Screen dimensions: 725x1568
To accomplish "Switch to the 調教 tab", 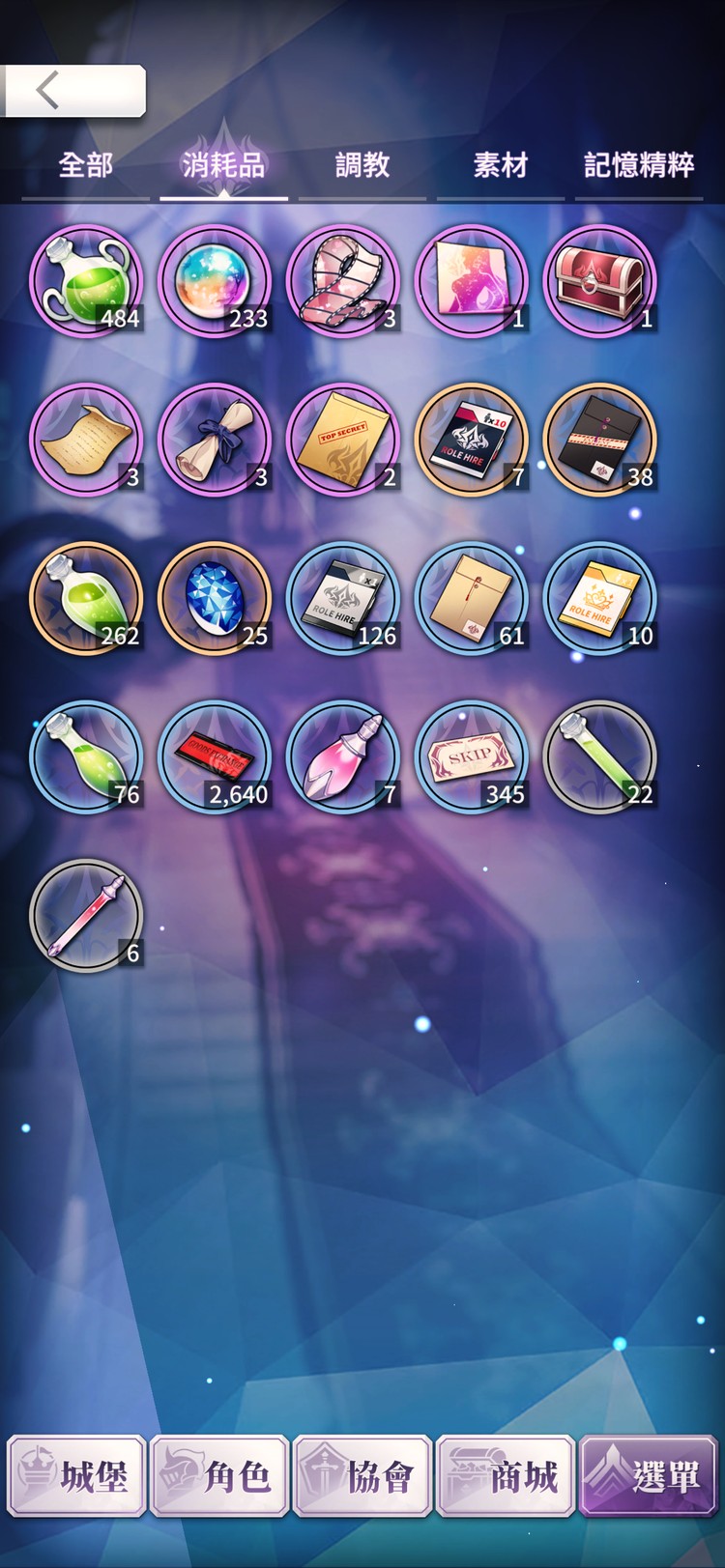I will point(362,165).
